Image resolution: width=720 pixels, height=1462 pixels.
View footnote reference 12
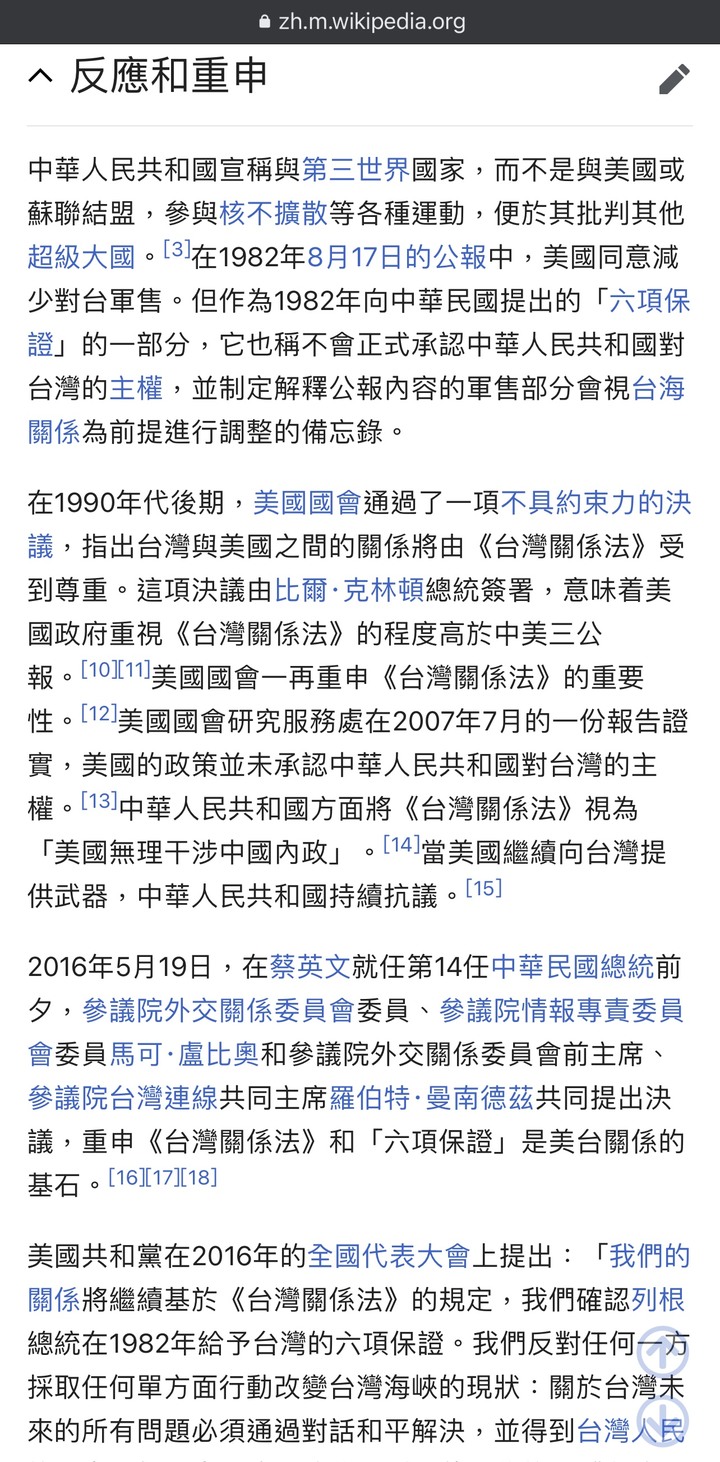click(99, 713)
